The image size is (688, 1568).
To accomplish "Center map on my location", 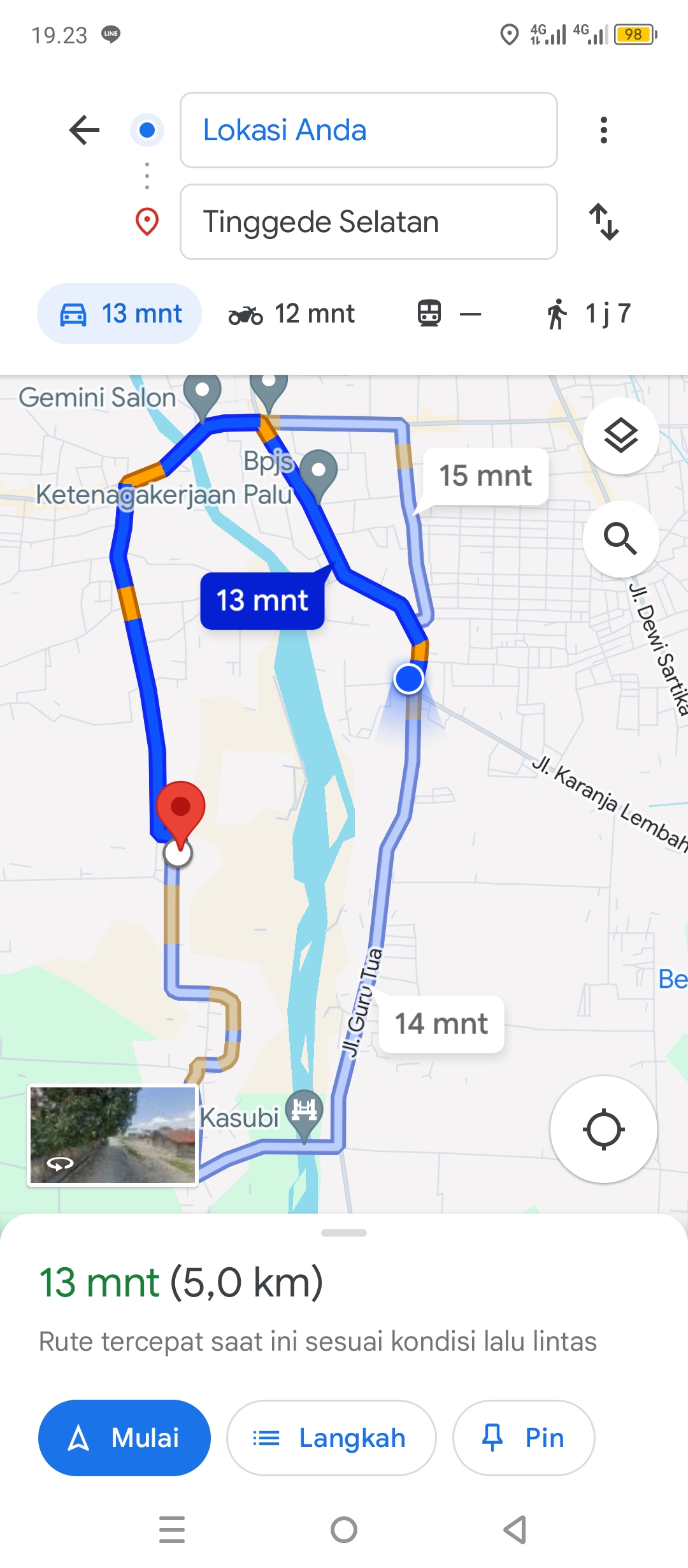I will click(x=603, y=1129).
